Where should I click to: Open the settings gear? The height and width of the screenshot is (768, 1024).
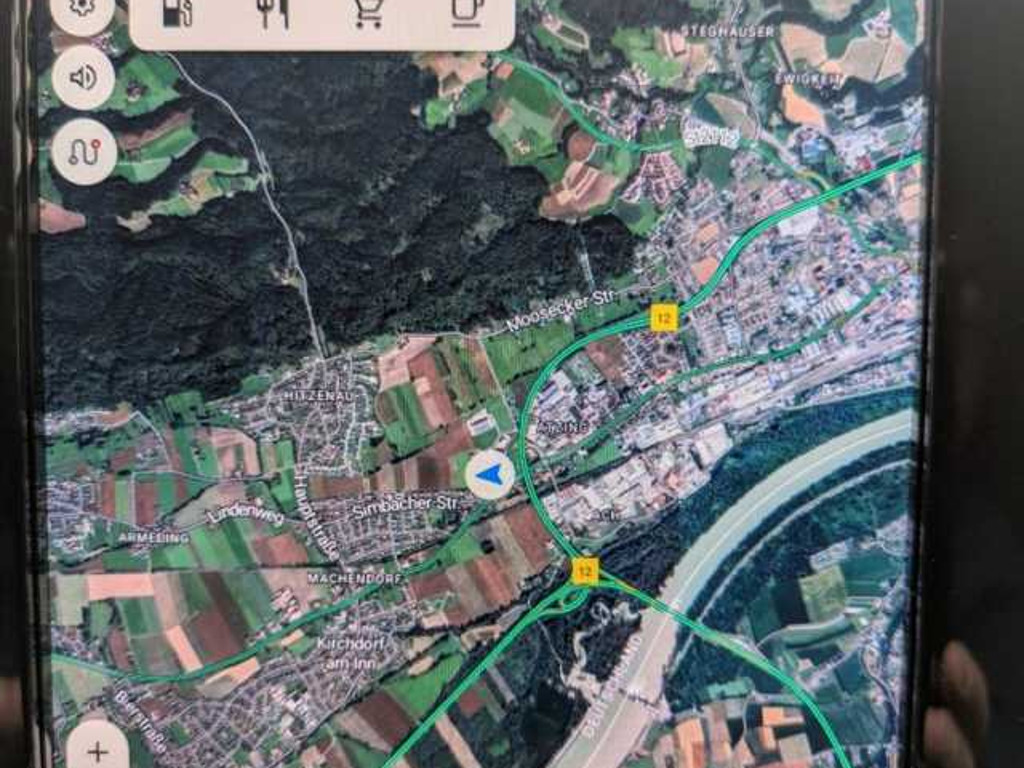(82, 8)
